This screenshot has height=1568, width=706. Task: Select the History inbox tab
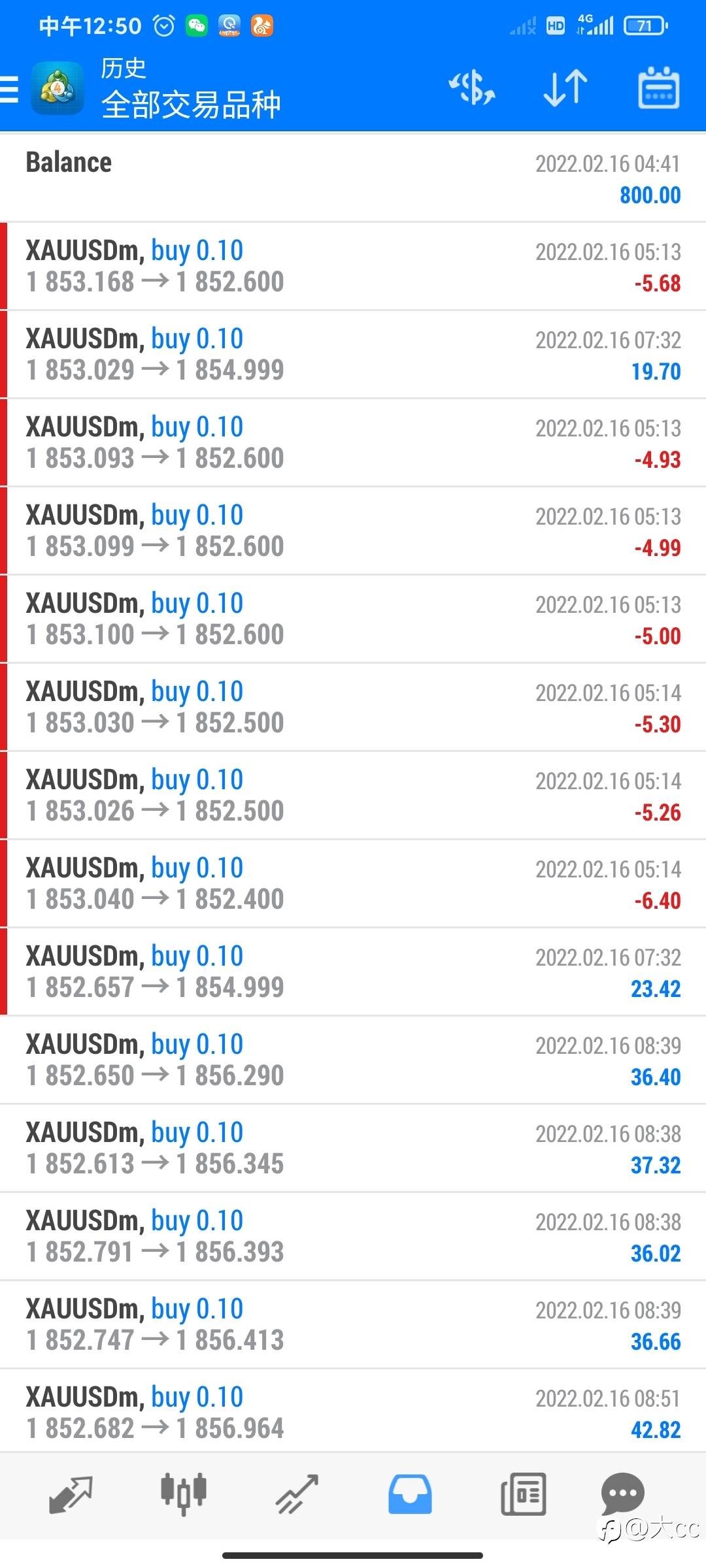click(x=410, y=1494)
